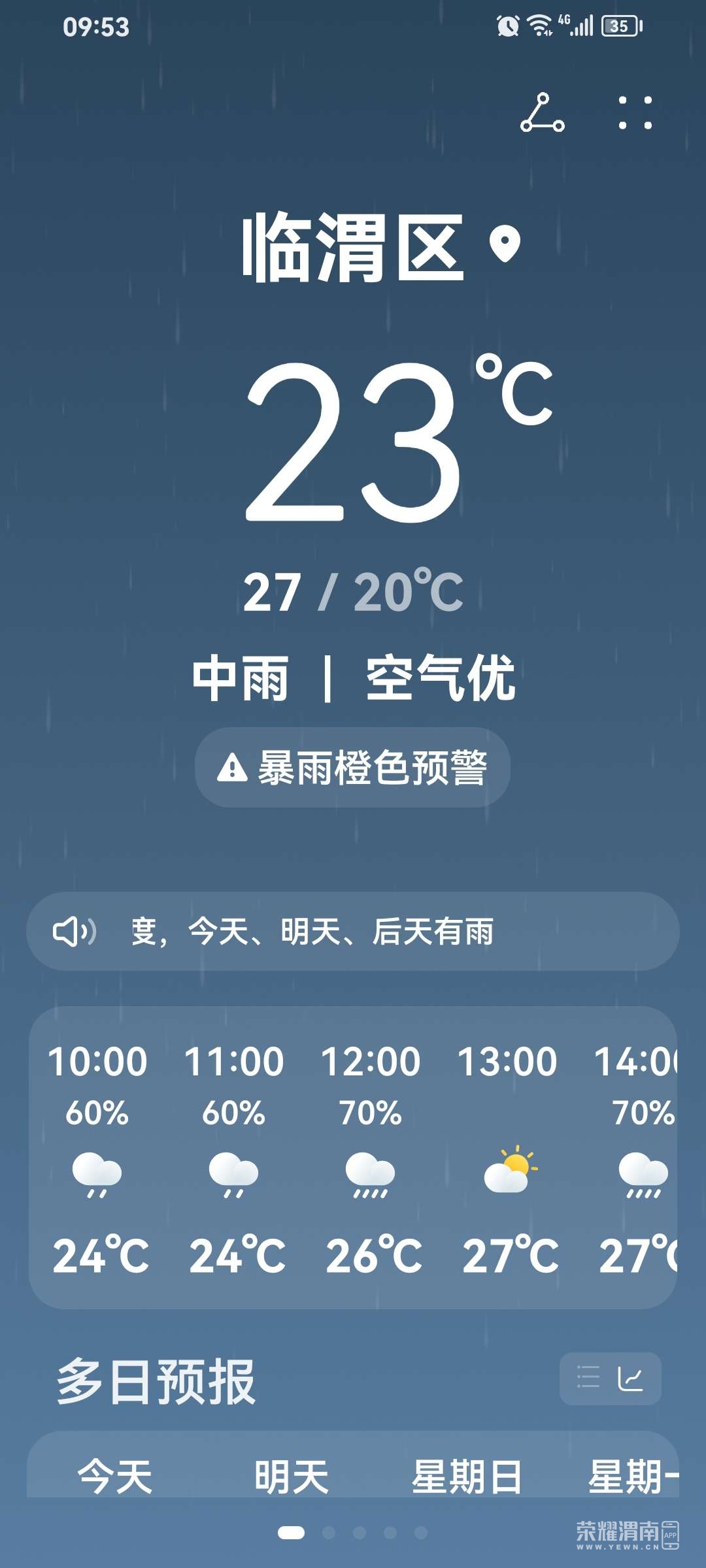
Task: Tap the share icon at top
Action: 542,113
